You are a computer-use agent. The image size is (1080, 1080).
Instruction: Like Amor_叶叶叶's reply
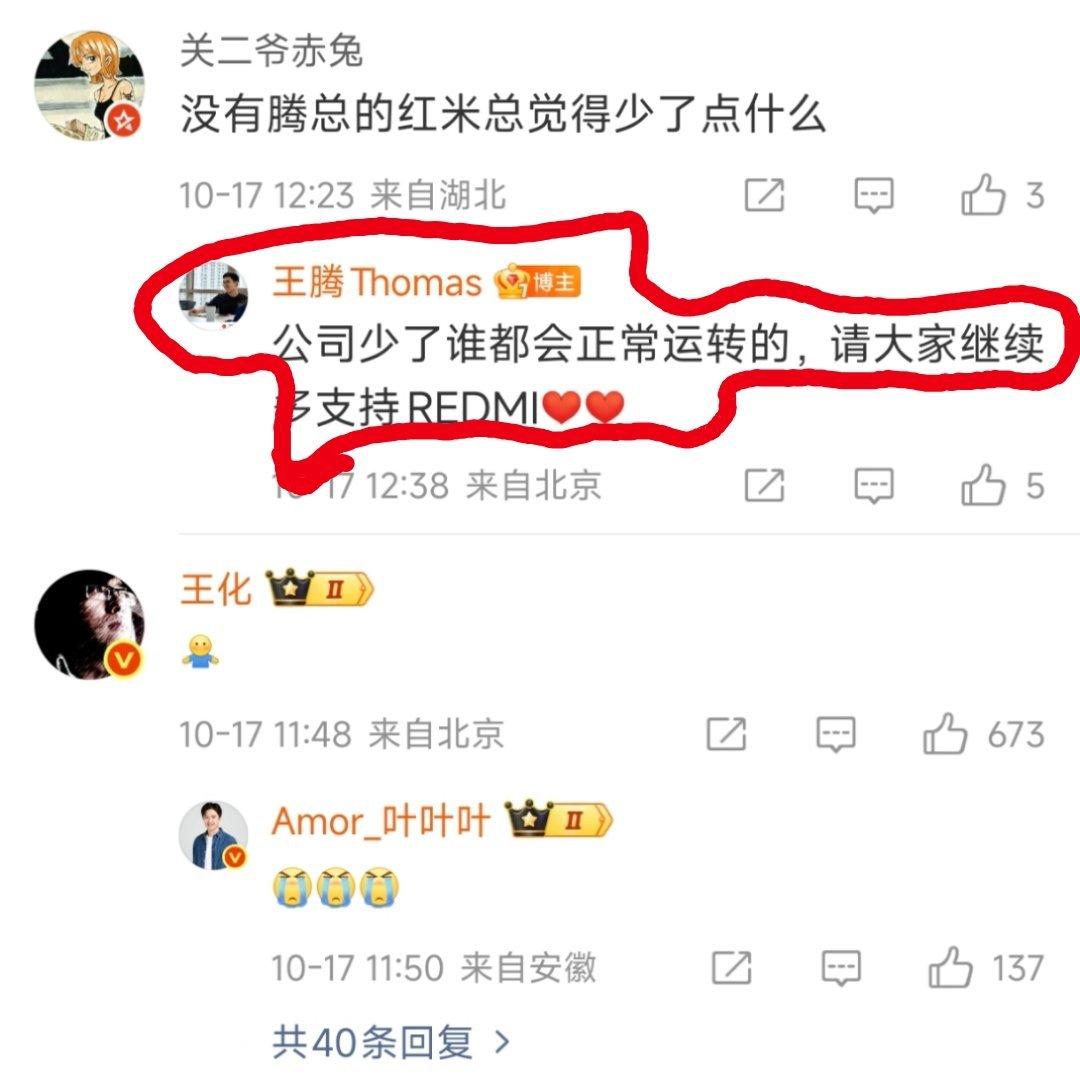(x=951, y=968)
